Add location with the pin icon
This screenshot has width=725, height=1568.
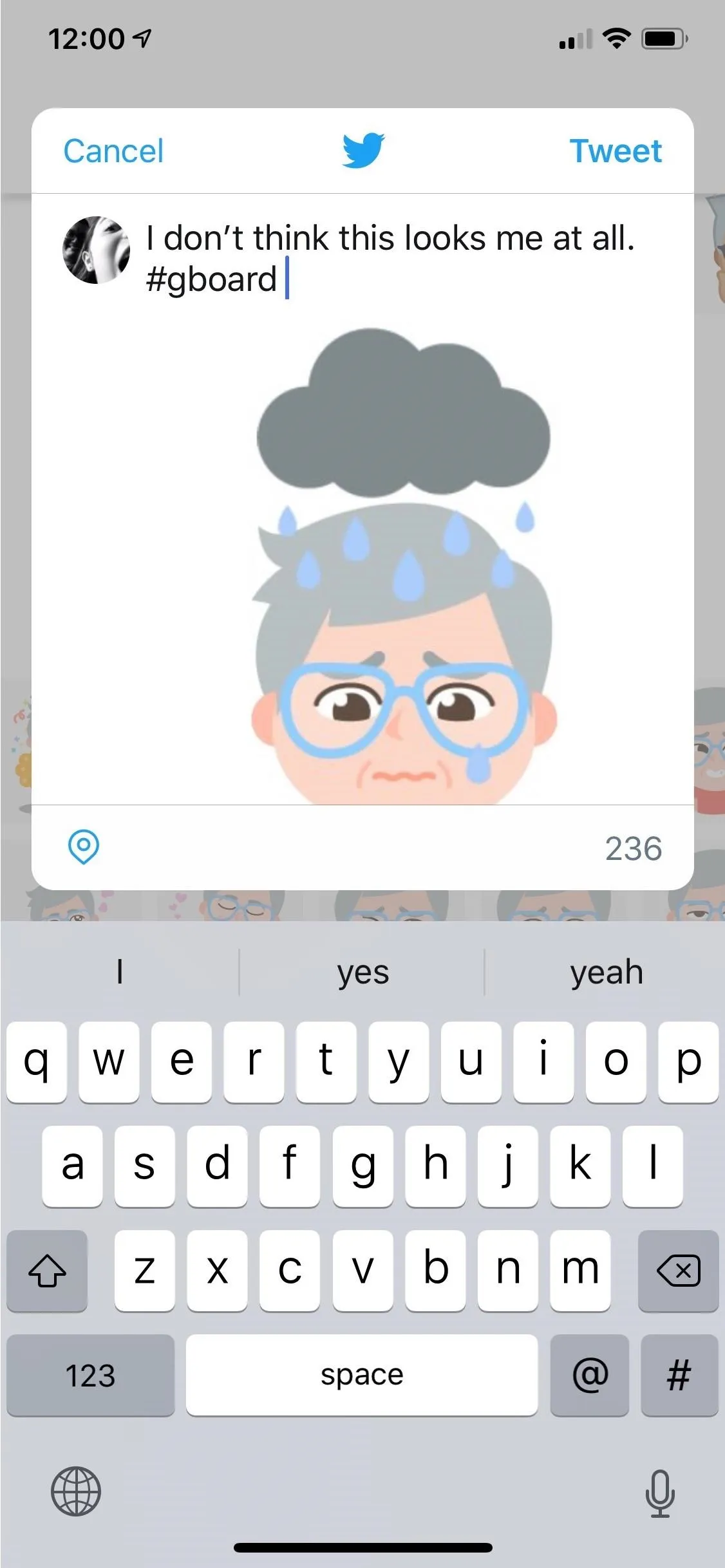pos(84,847)
